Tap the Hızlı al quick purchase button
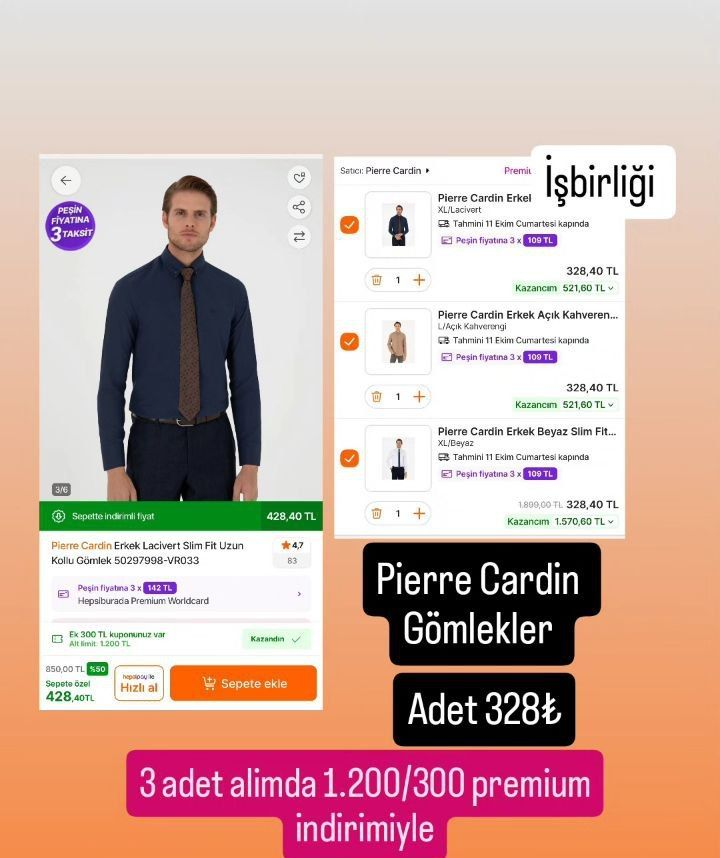The width and height of the screenshot is (720, 858). point(139,683)
